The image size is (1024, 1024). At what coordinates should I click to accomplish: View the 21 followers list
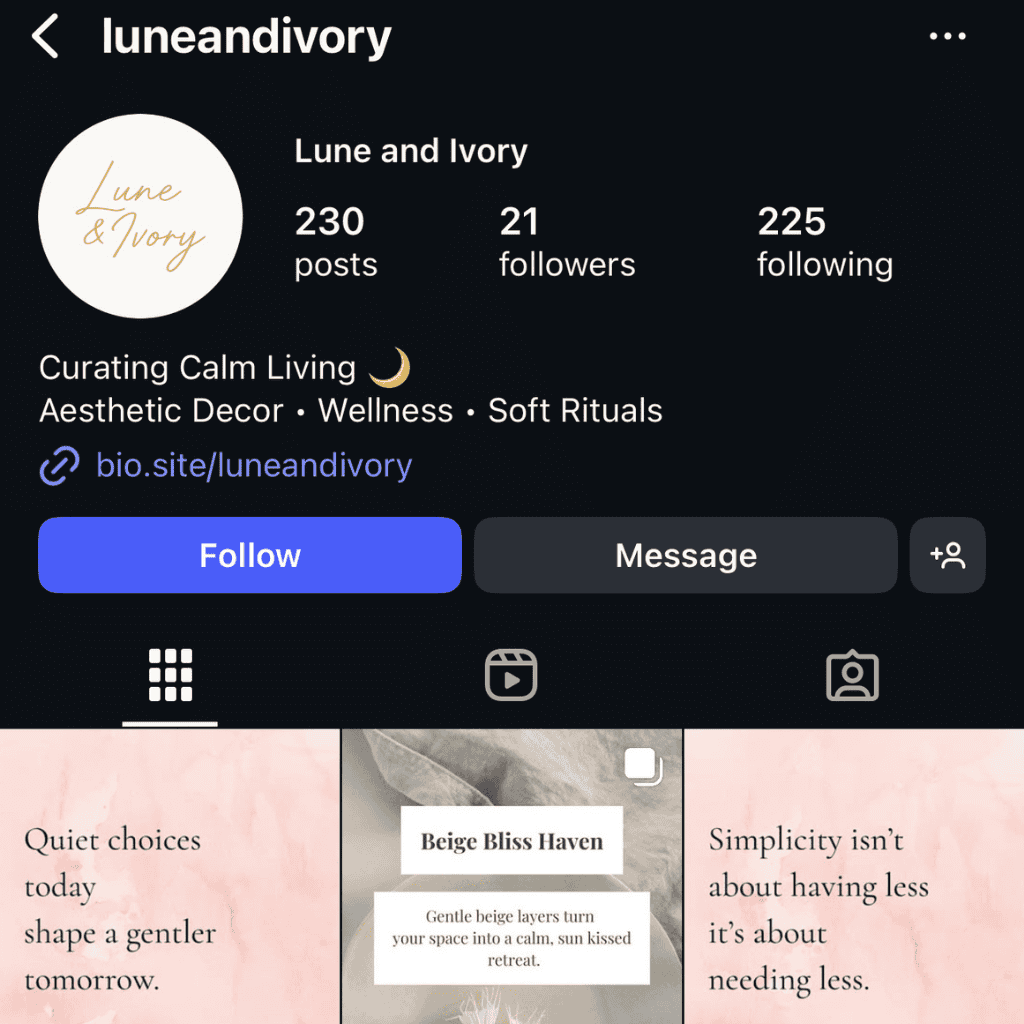pos(566,242)
